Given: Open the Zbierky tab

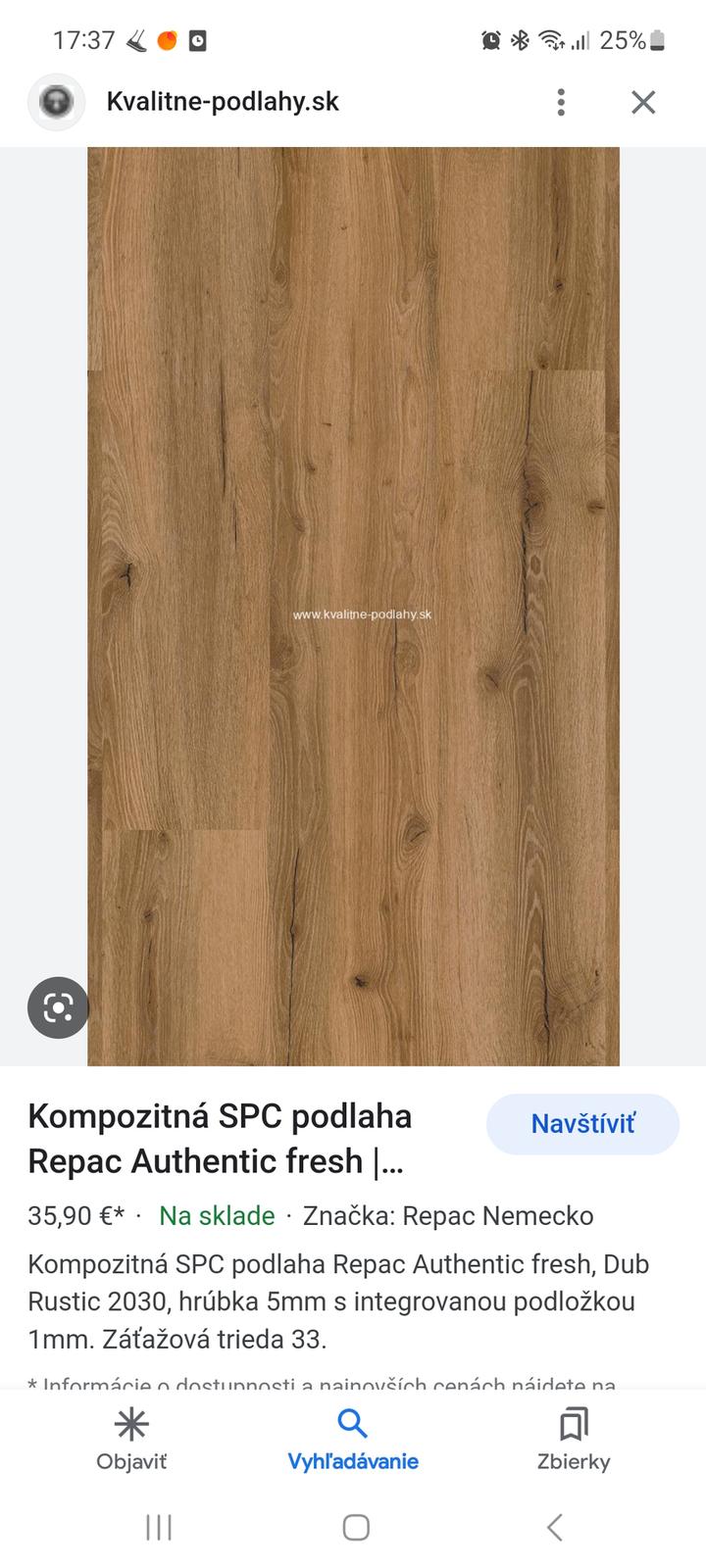Looking at the screenshot, I should (x=574, y=1440).
